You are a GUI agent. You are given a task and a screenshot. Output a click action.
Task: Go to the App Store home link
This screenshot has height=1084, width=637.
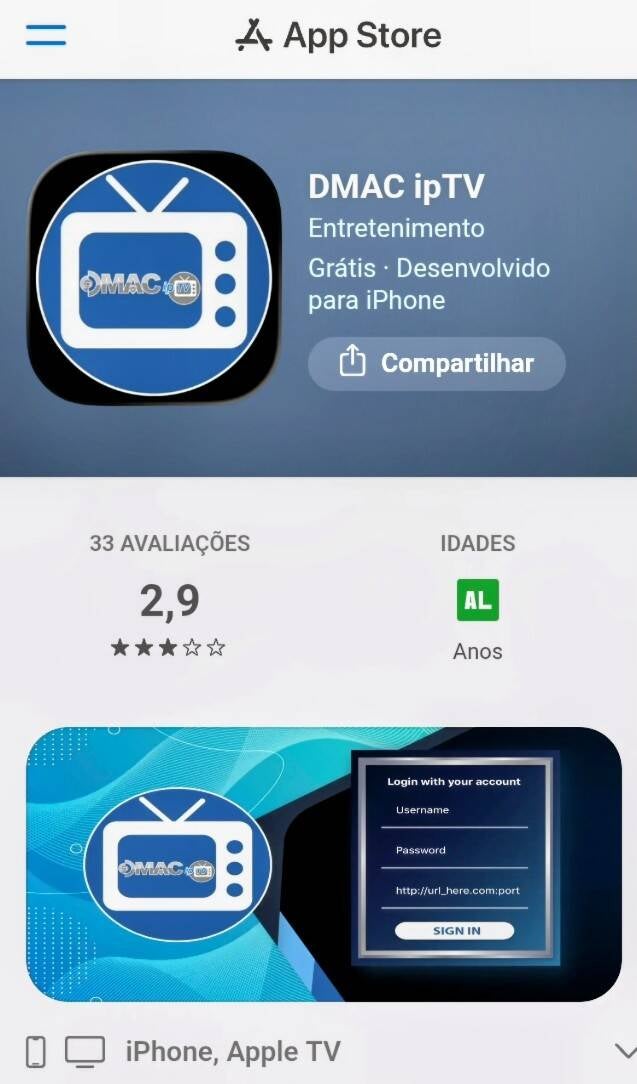point(338,37)
